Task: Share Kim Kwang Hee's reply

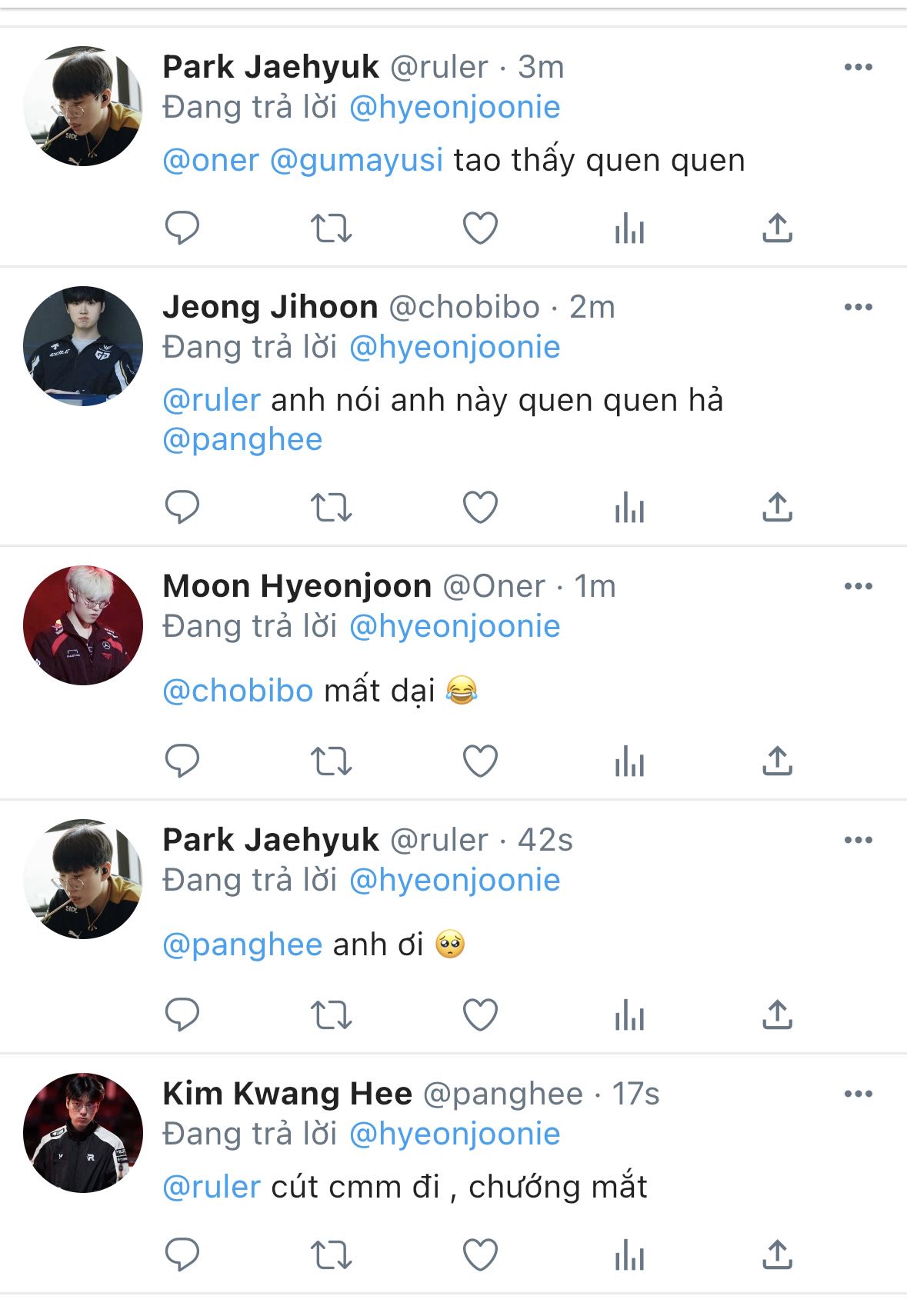Action: 777,1255
